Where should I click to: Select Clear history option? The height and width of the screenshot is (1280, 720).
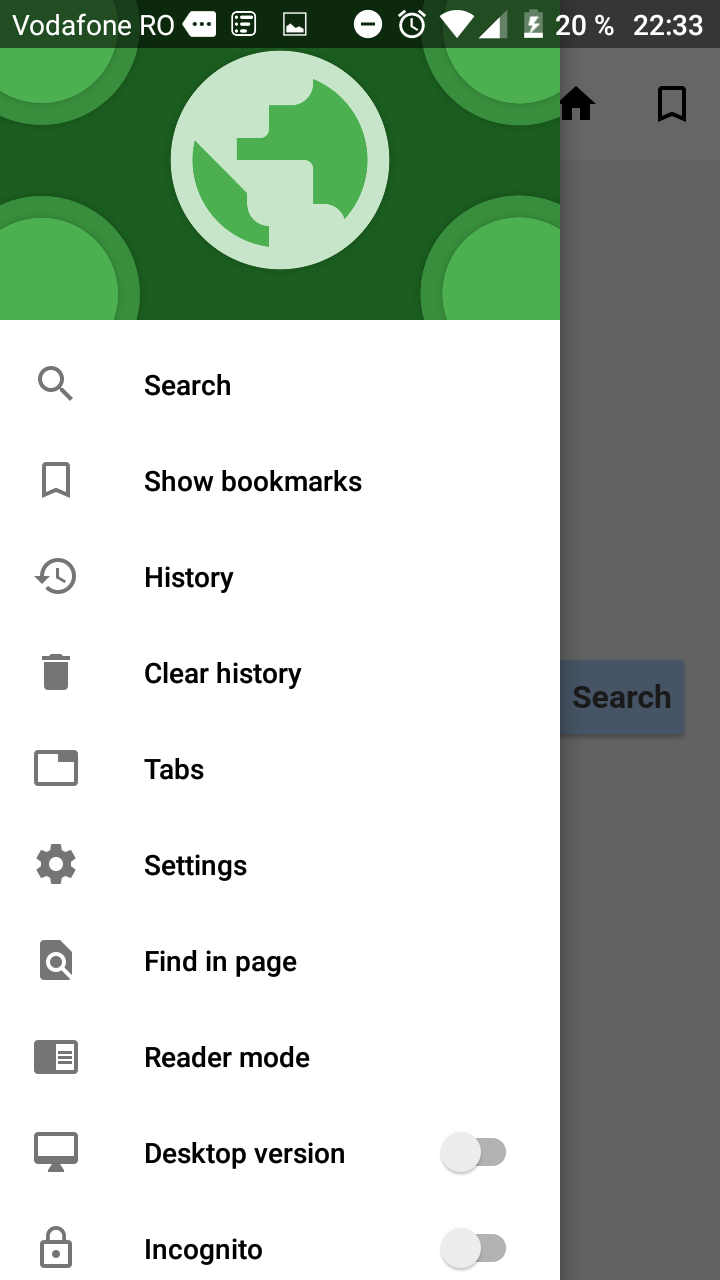click(222, 673)
